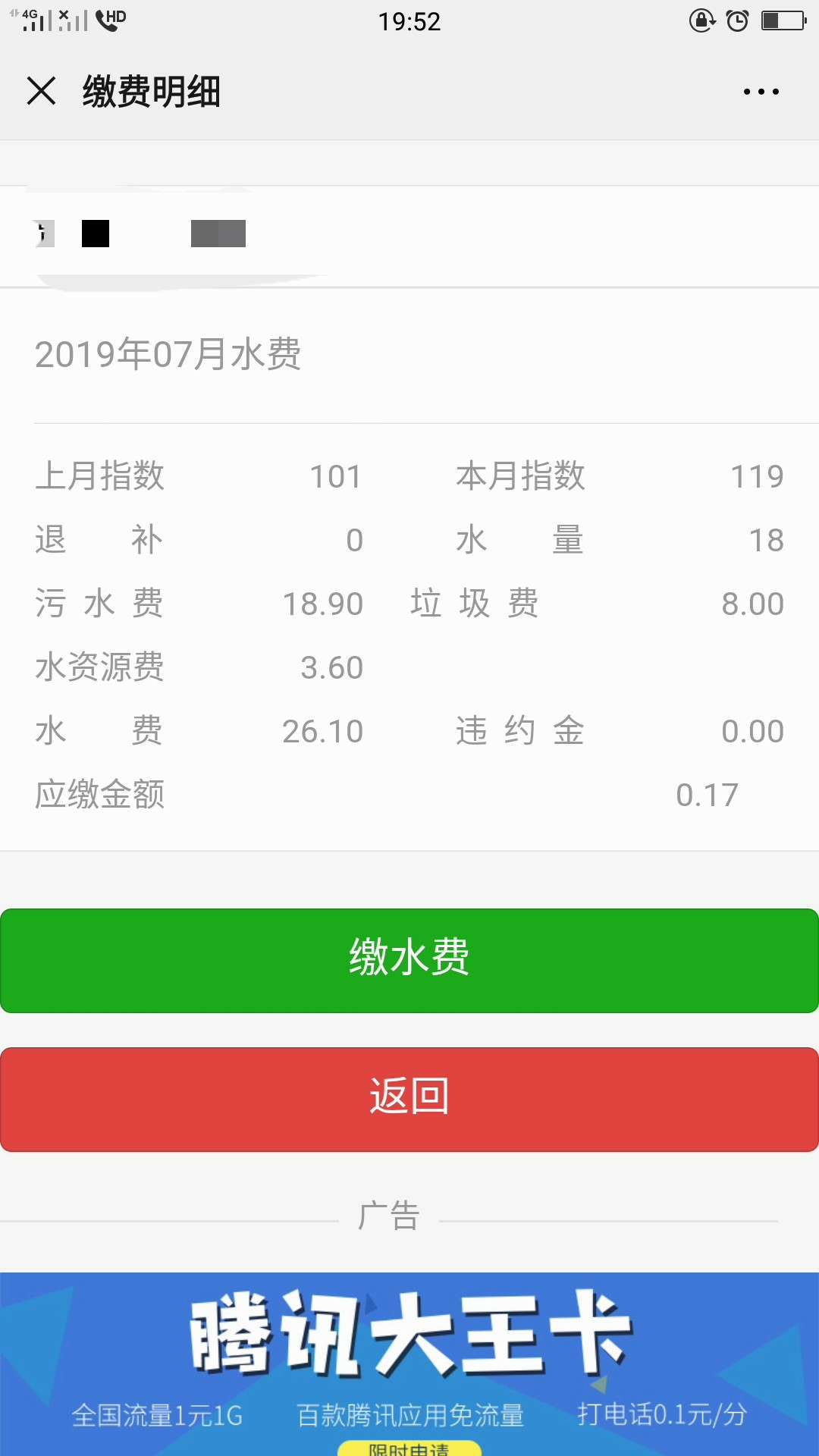This screenshot has height=1456, width=819.
Task: Tap the red 返回 button
Action: point(409,1100)
